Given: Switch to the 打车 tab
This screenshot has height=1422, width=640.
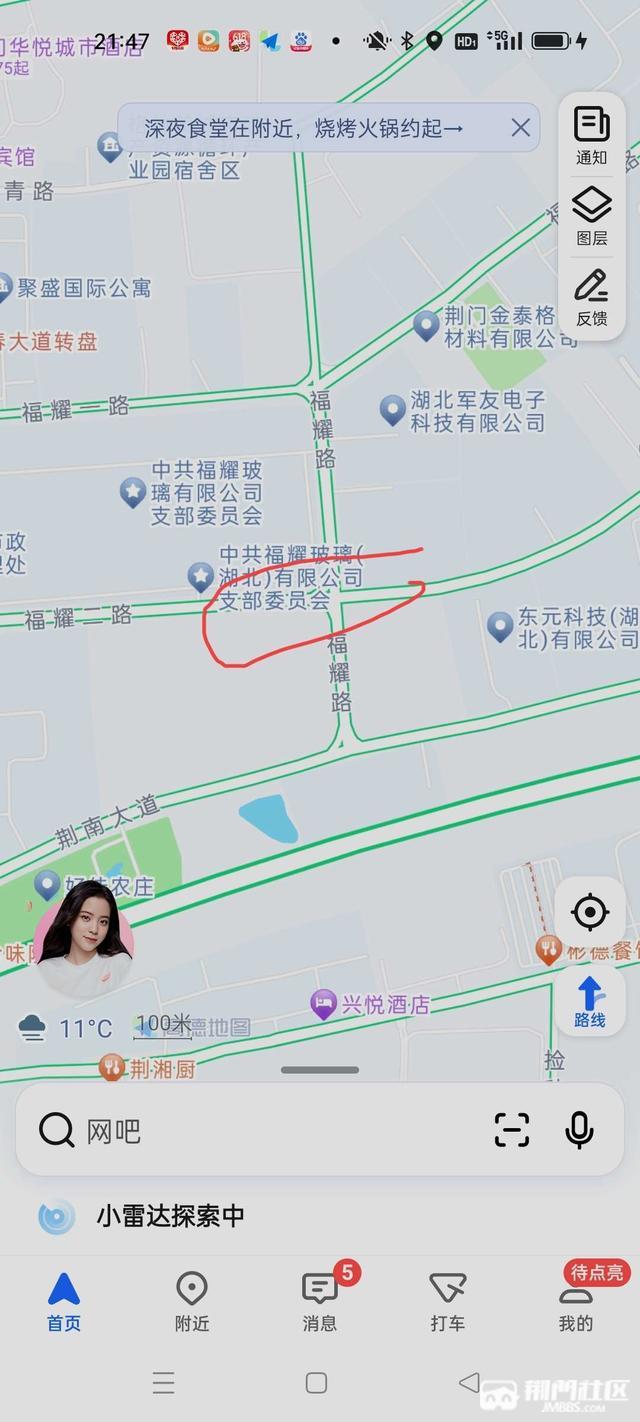Looking at the screenshot, I should (x=448, y=1301).
